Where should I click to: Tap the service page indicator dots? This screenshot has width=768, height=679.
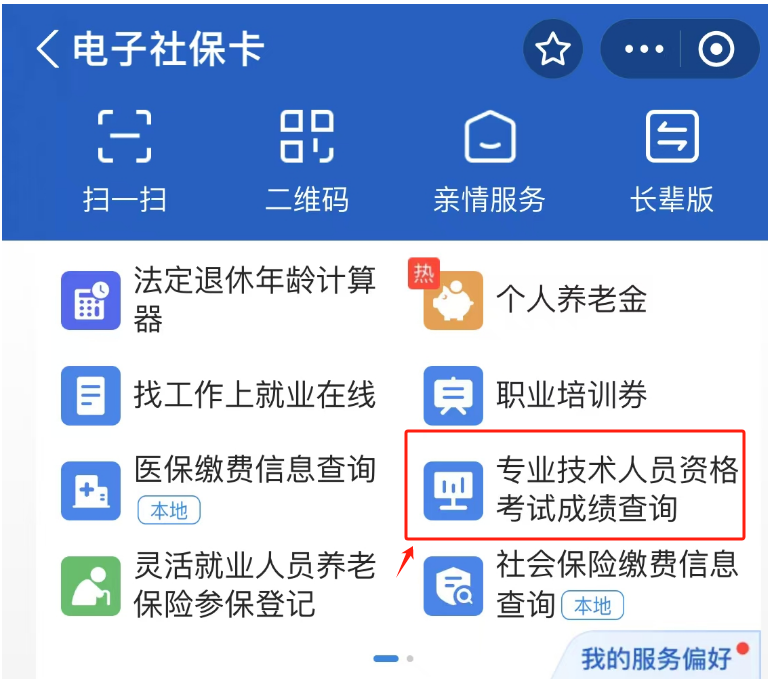[393, 659]
